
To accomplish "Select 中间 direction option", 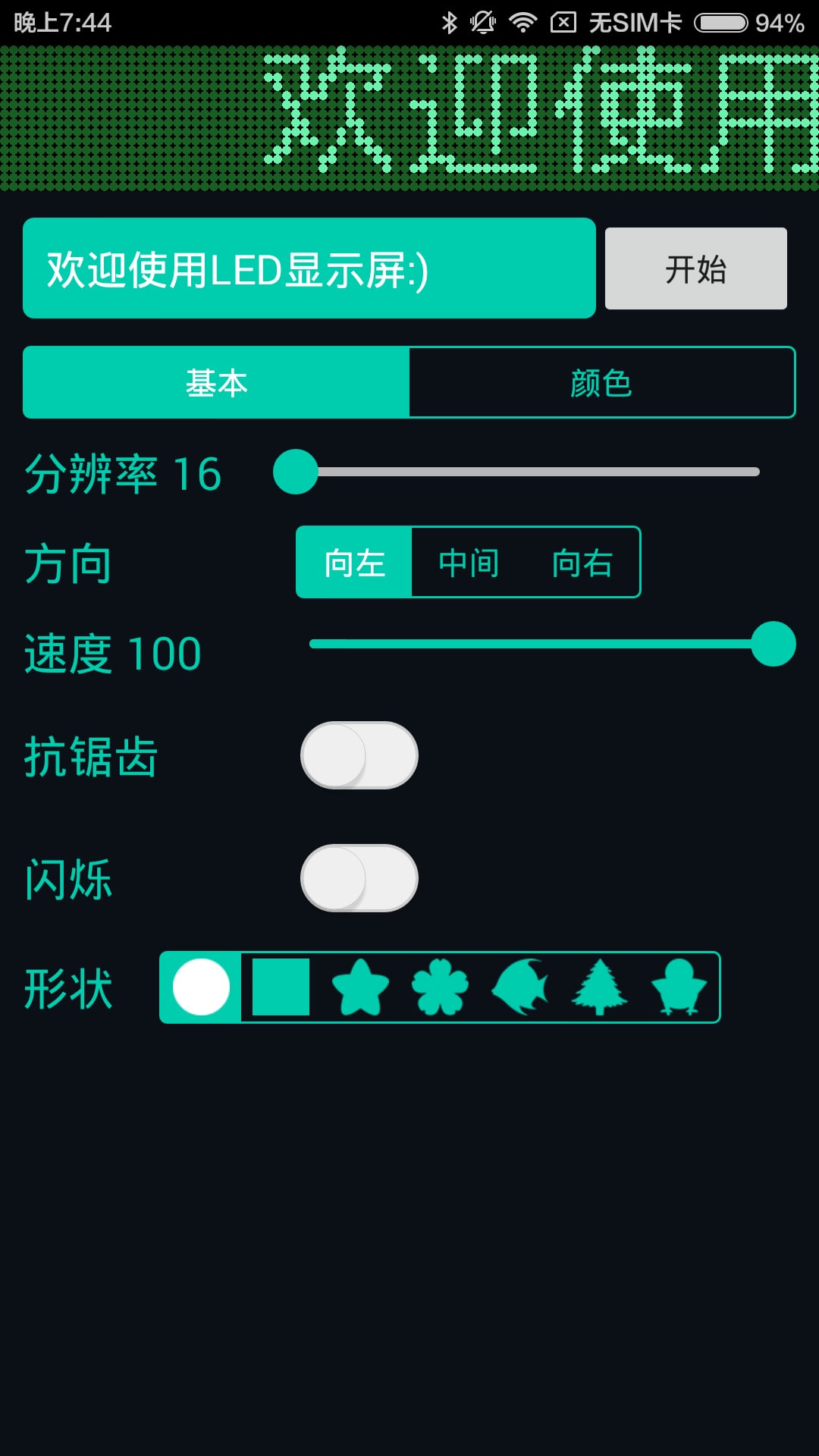I will (469, 563).
